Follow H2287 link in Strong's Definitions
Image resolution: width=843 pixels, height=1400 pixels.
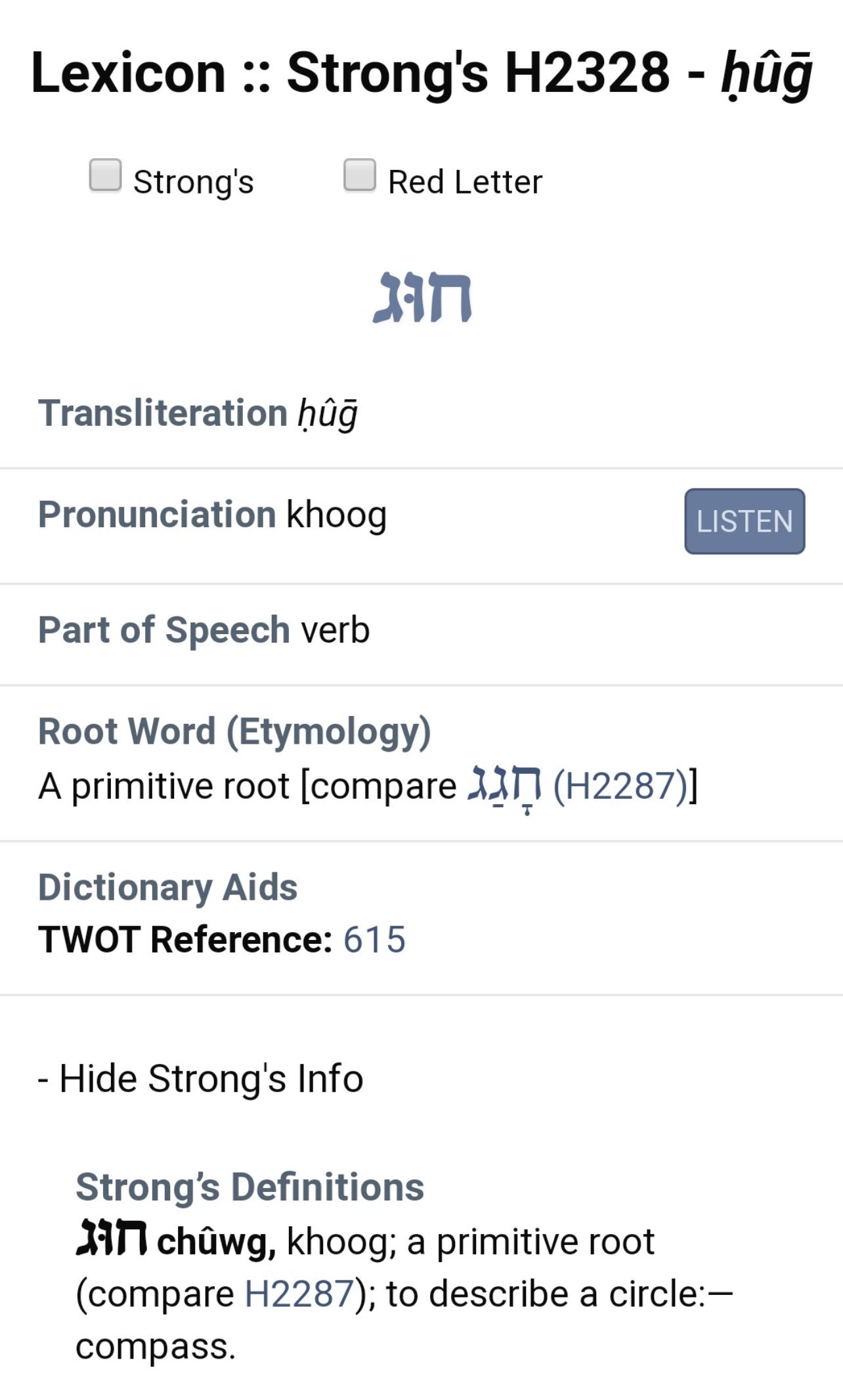(x=299, y=1294)
